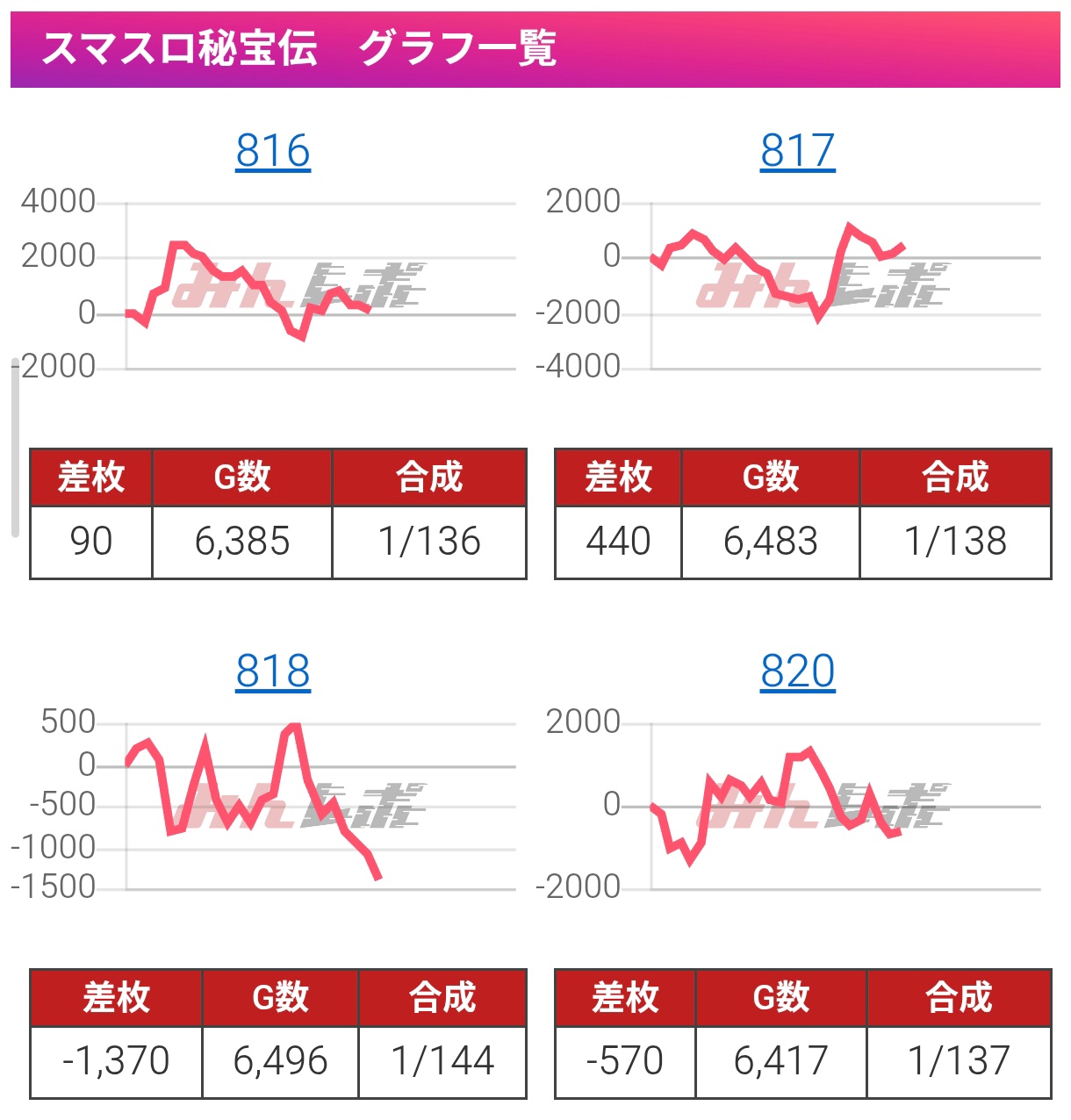Open machine number 818 link

273,671
